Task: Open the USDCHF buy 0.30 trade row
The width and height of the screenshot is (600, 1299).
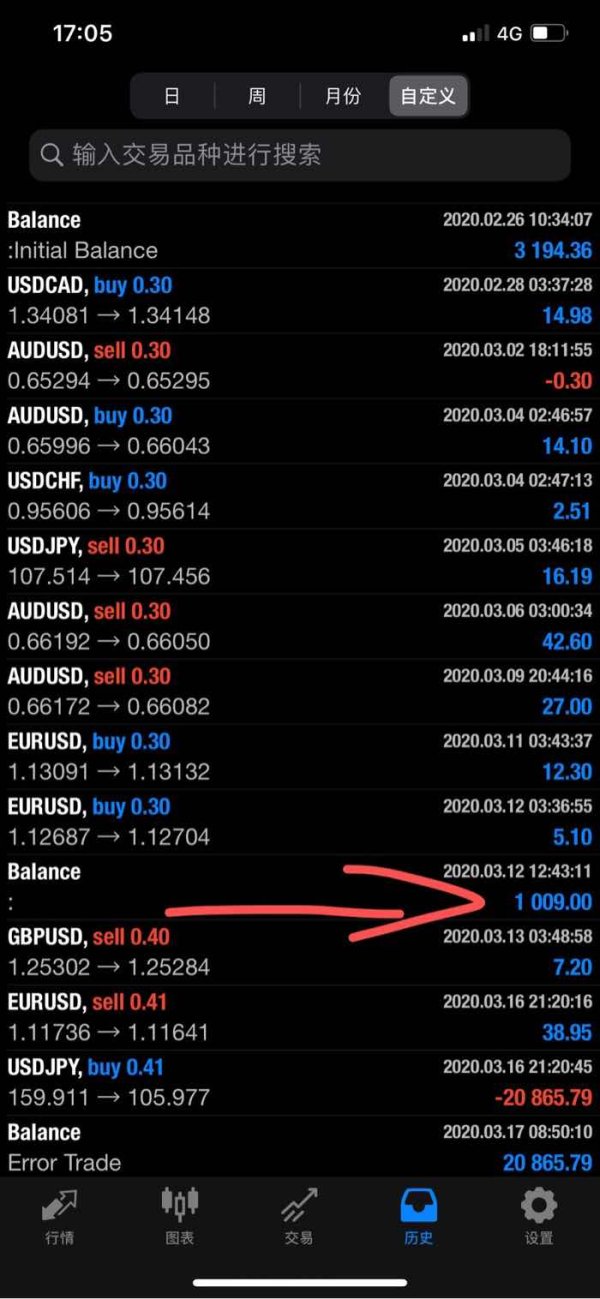Action: [x=300, y=496]
